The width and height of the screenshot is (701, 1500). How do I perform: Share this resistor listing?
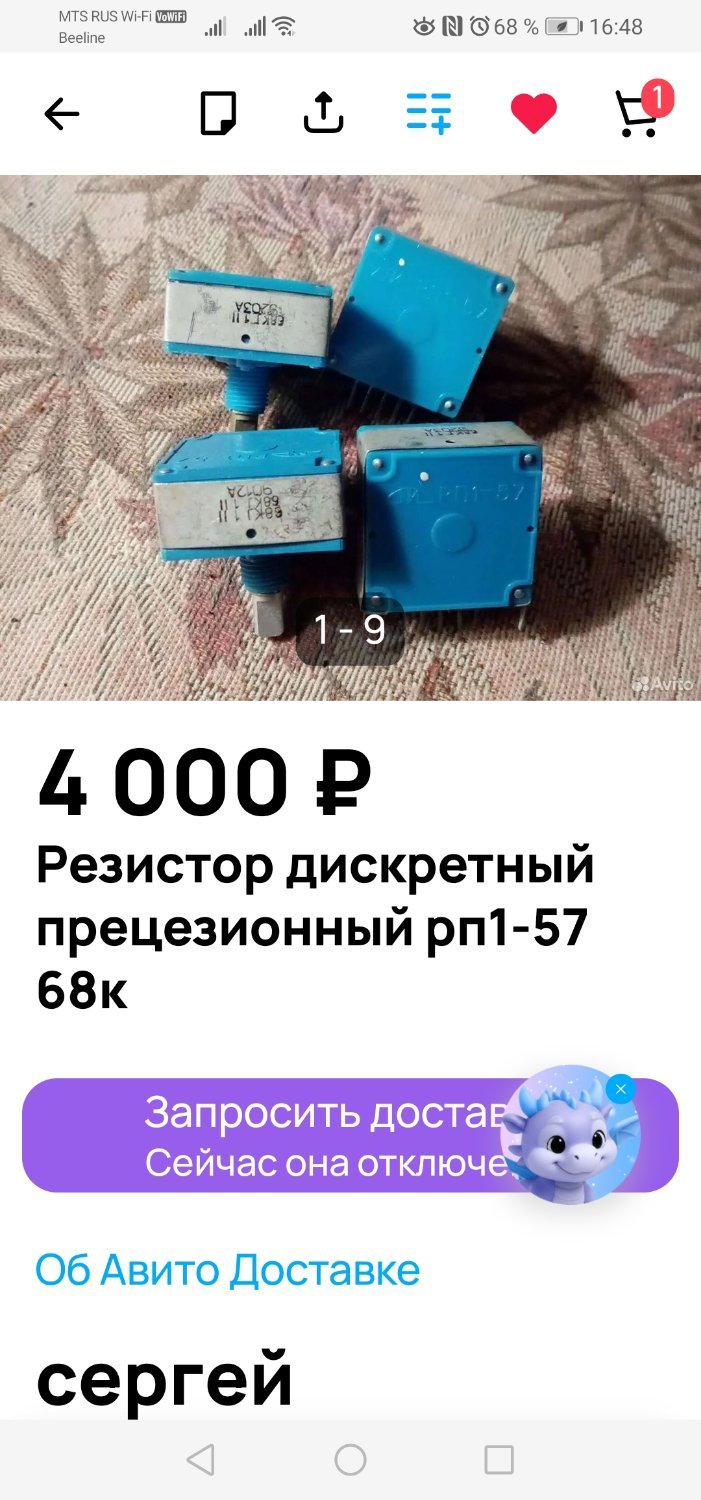323,113
